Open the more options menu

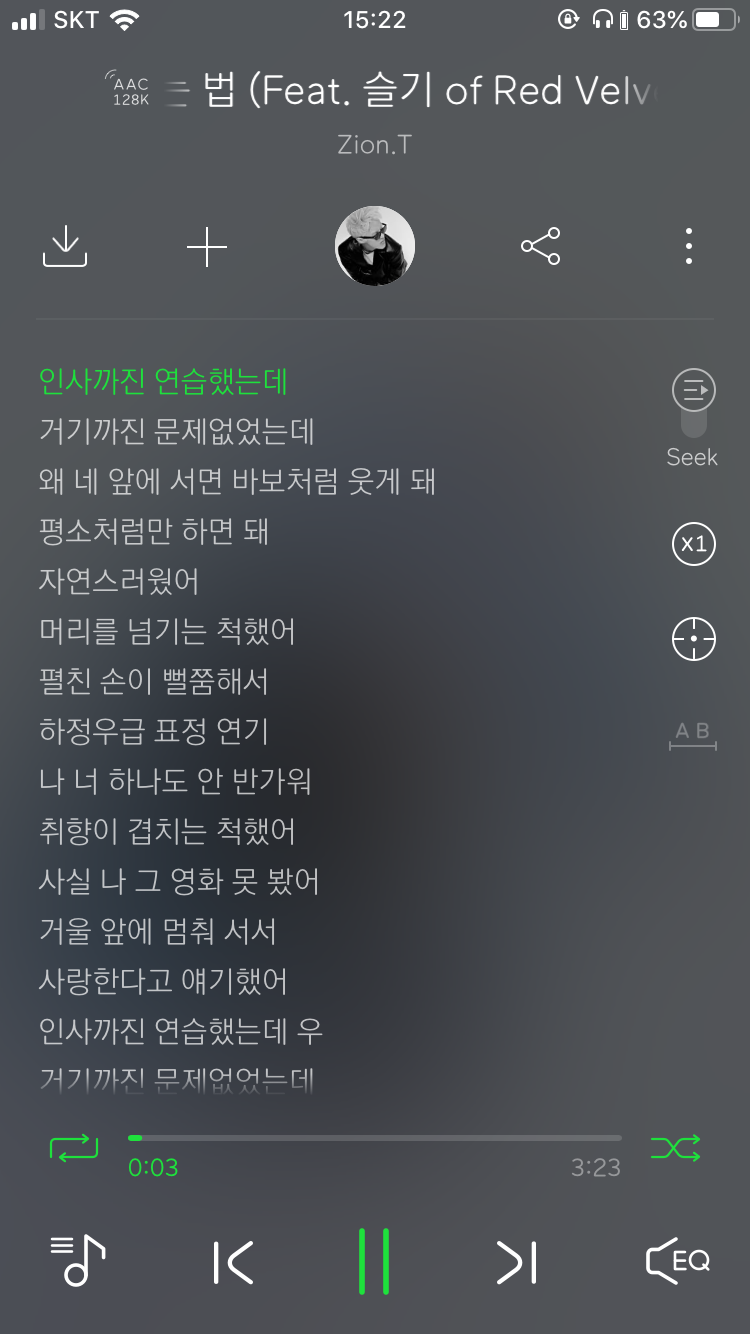688,246
